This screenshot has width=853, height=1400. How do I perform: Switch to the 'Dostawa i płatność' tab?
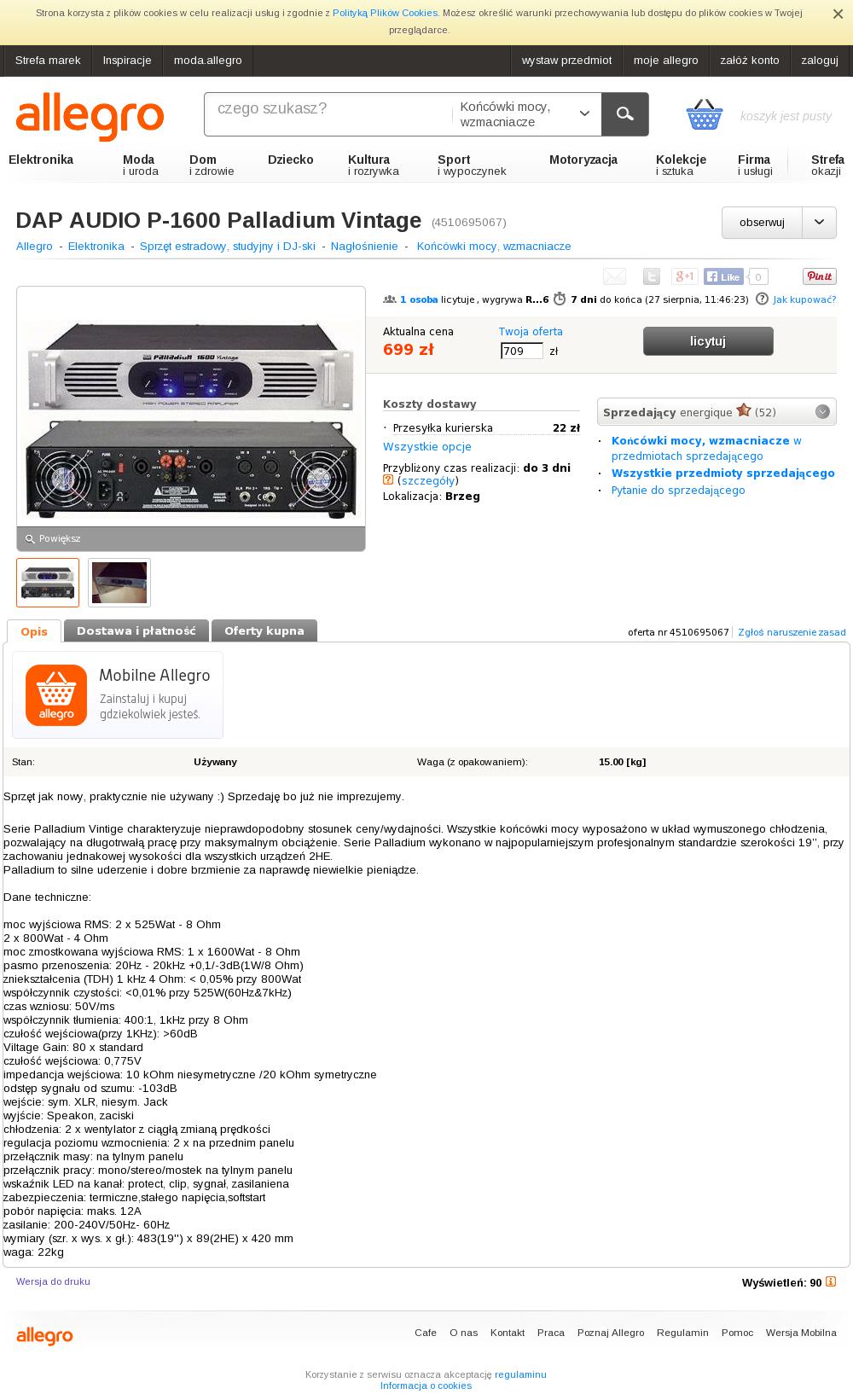[x=136, y=631]
